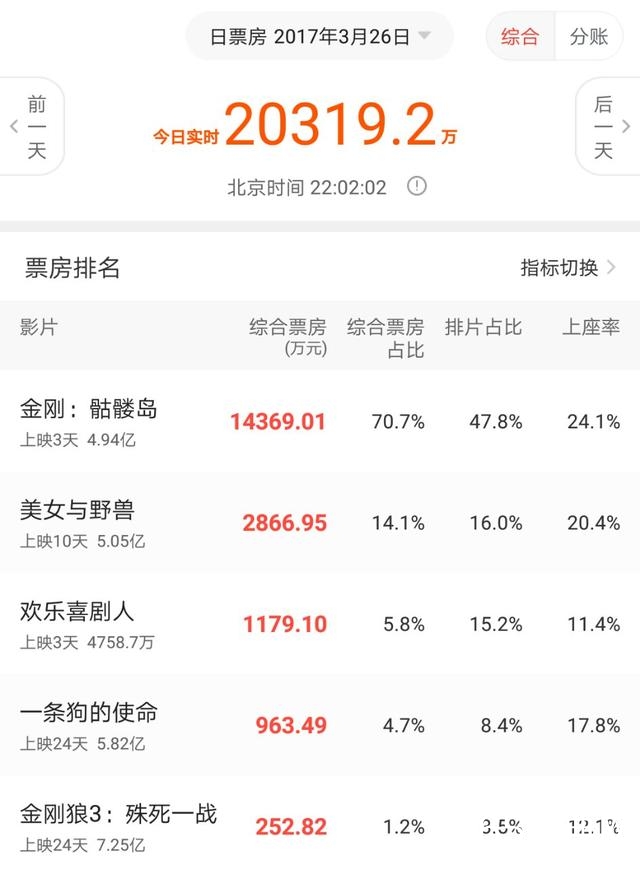Go to the previous day (前一天)

(32, 128)
